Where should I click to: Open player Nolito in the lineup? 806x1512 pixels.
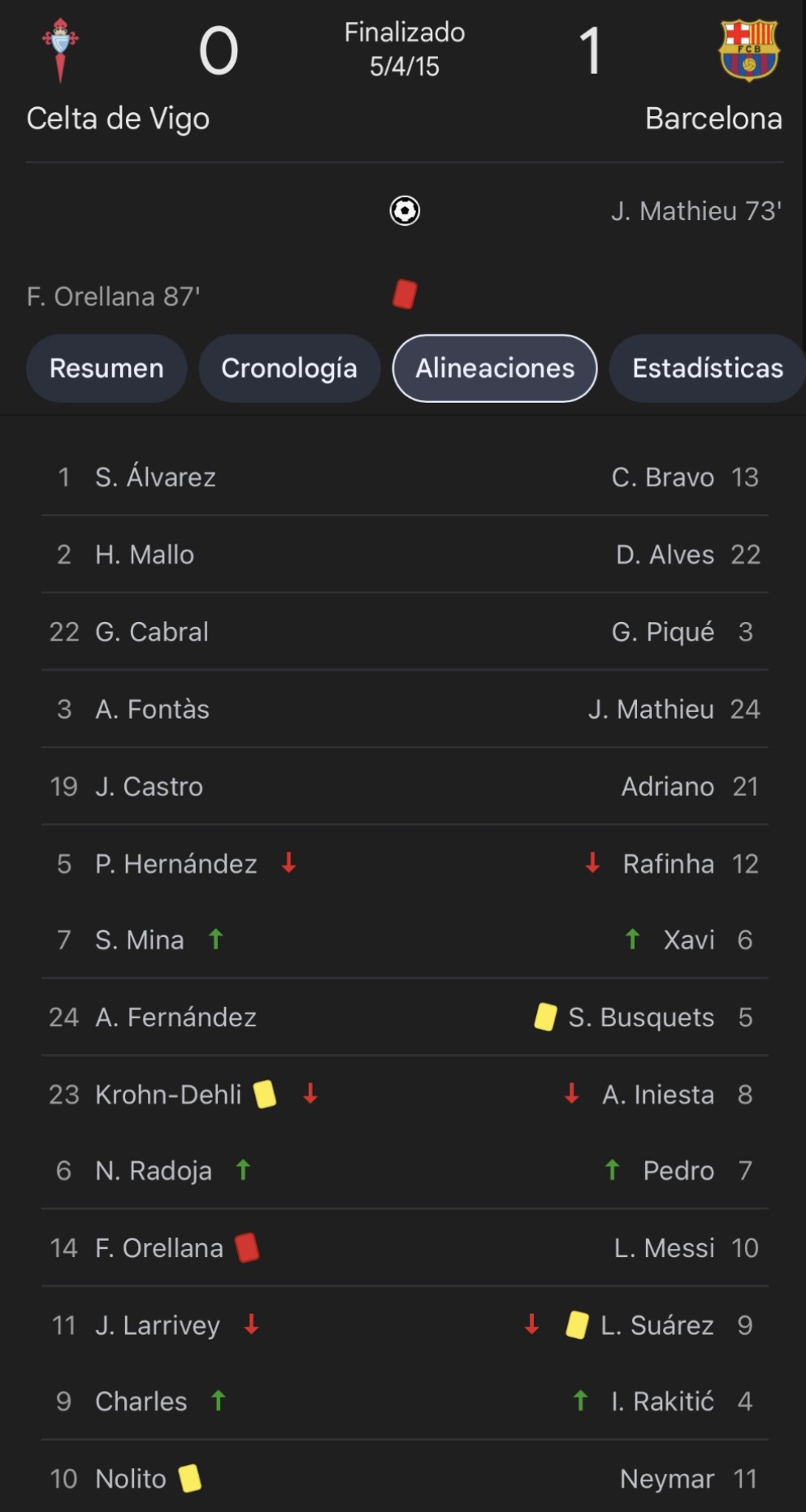click(131, 1479)
